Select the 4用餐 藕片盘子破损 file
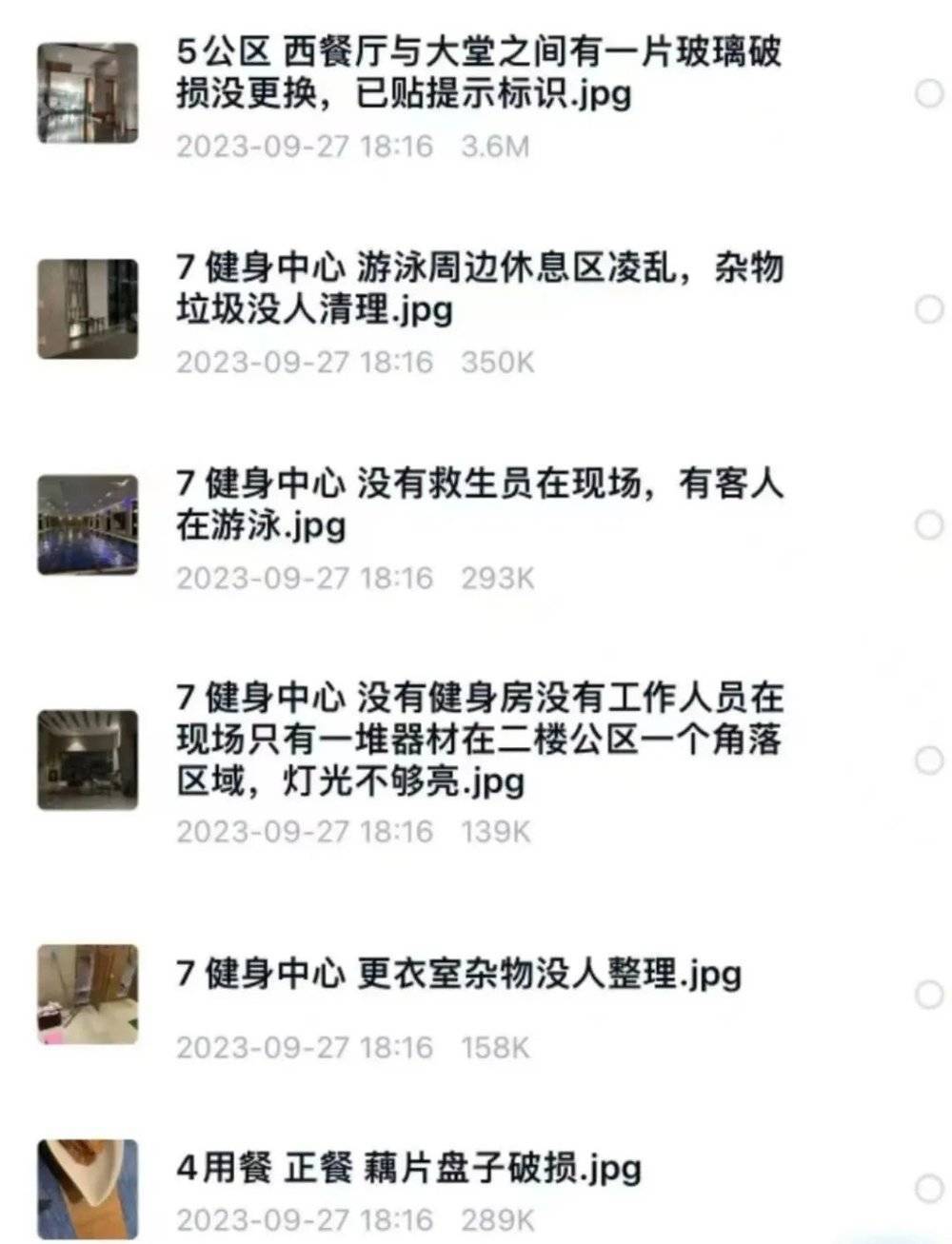This screenshot has width=952, height=1244. (x=928, y=1189)
